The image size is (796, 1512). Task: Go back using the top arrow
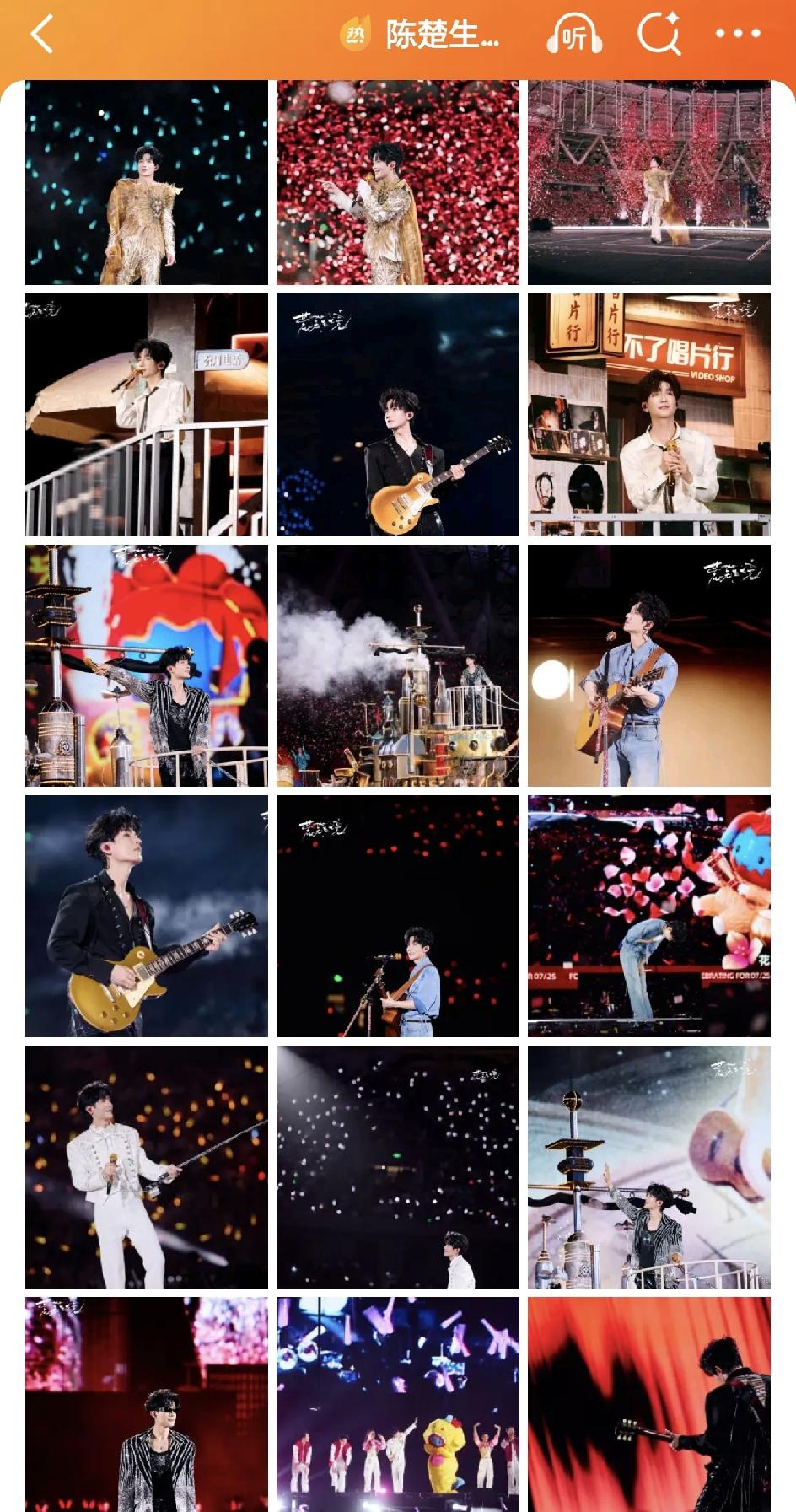[42, 35]
